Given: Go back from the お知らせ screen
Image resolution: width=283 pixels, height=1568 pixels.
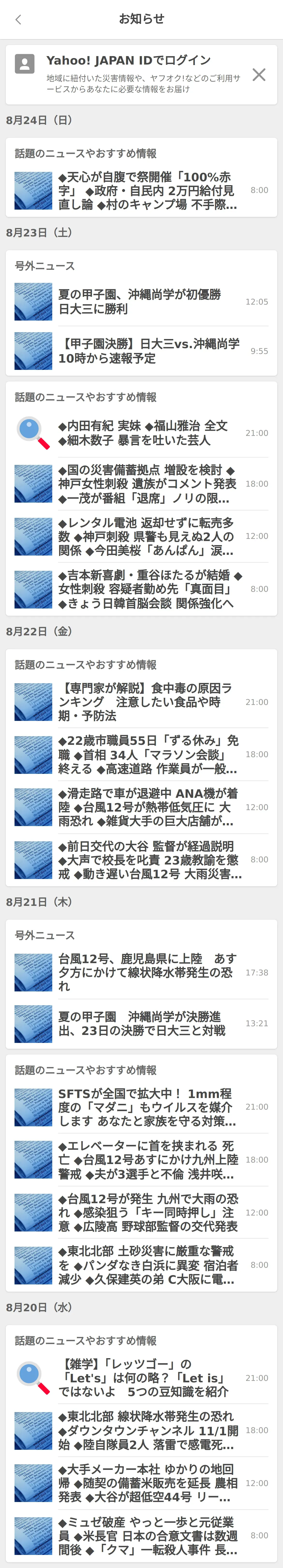Looking at the screenshot, I should pyautogui.click(x=18, y=20).
